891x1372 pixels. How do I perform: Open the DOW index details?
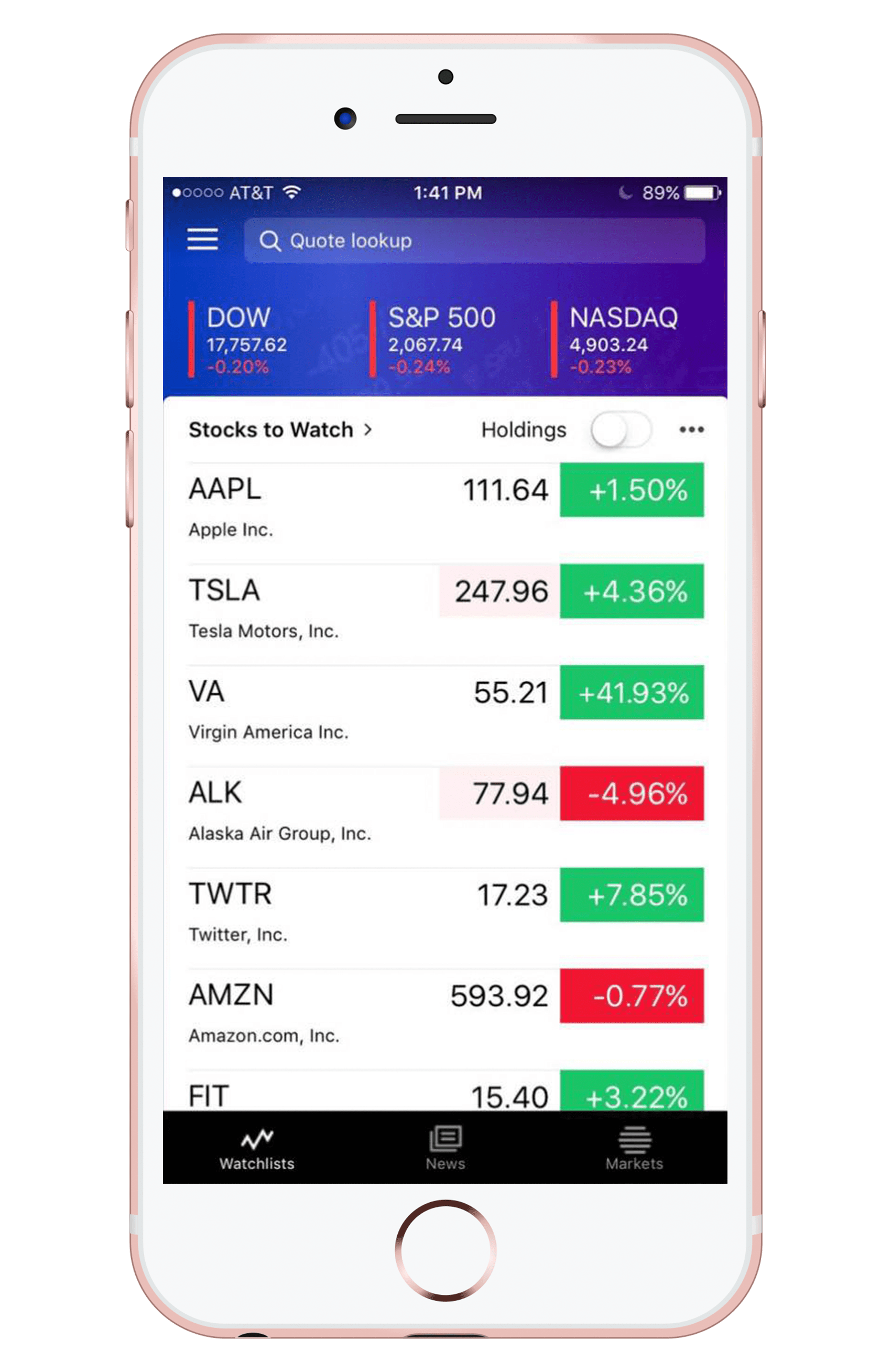(x=247, y=341)
